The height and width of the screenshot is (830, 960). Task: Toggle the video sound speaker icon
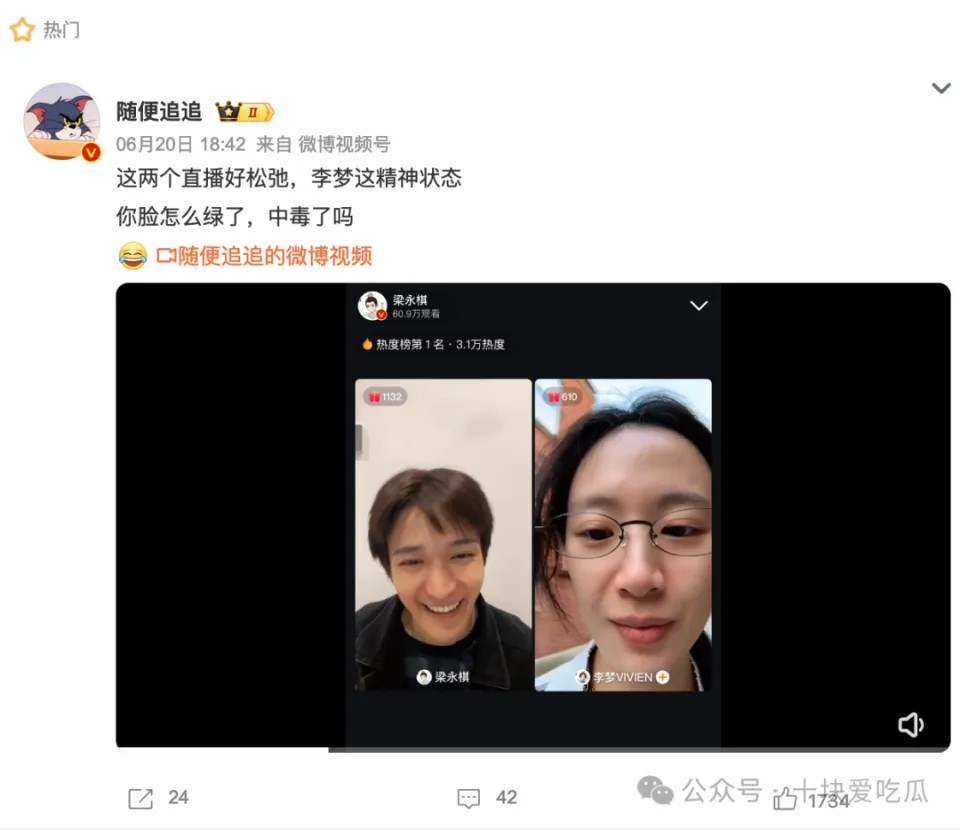(910, 725)
